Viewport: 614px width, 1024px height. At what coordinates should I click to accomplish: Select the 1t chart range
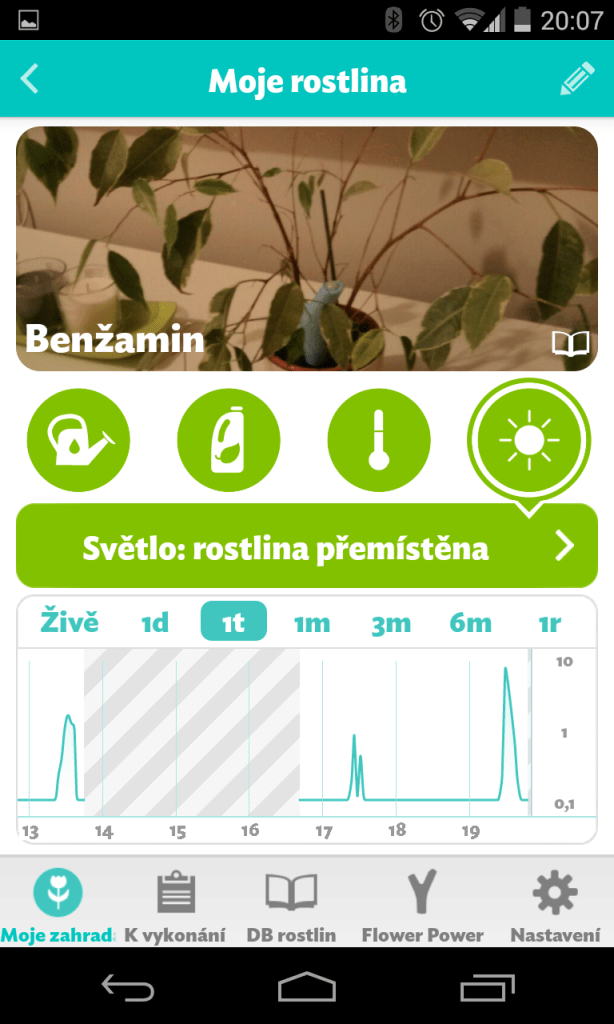click(x=233, y=621)
